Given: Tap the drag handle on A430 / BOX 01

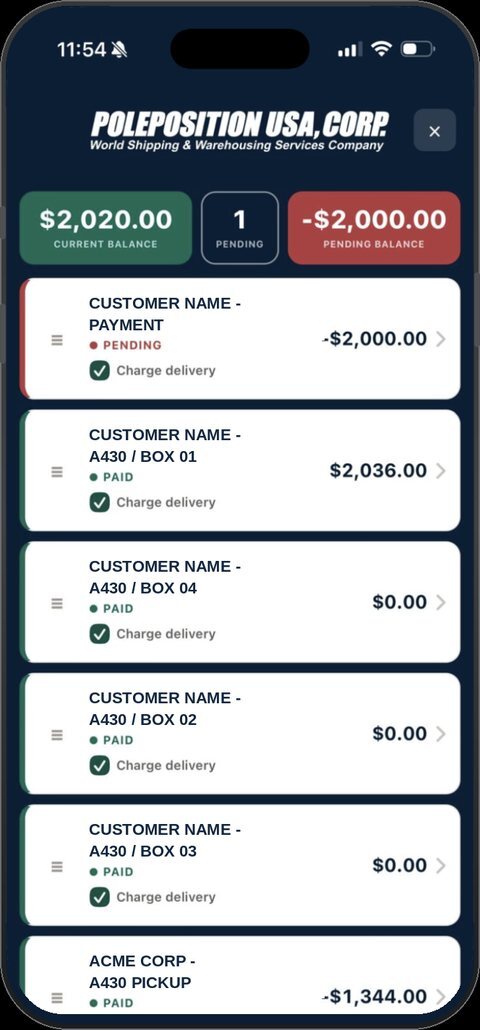Looking at the screenshot, I should pos(57,472).
